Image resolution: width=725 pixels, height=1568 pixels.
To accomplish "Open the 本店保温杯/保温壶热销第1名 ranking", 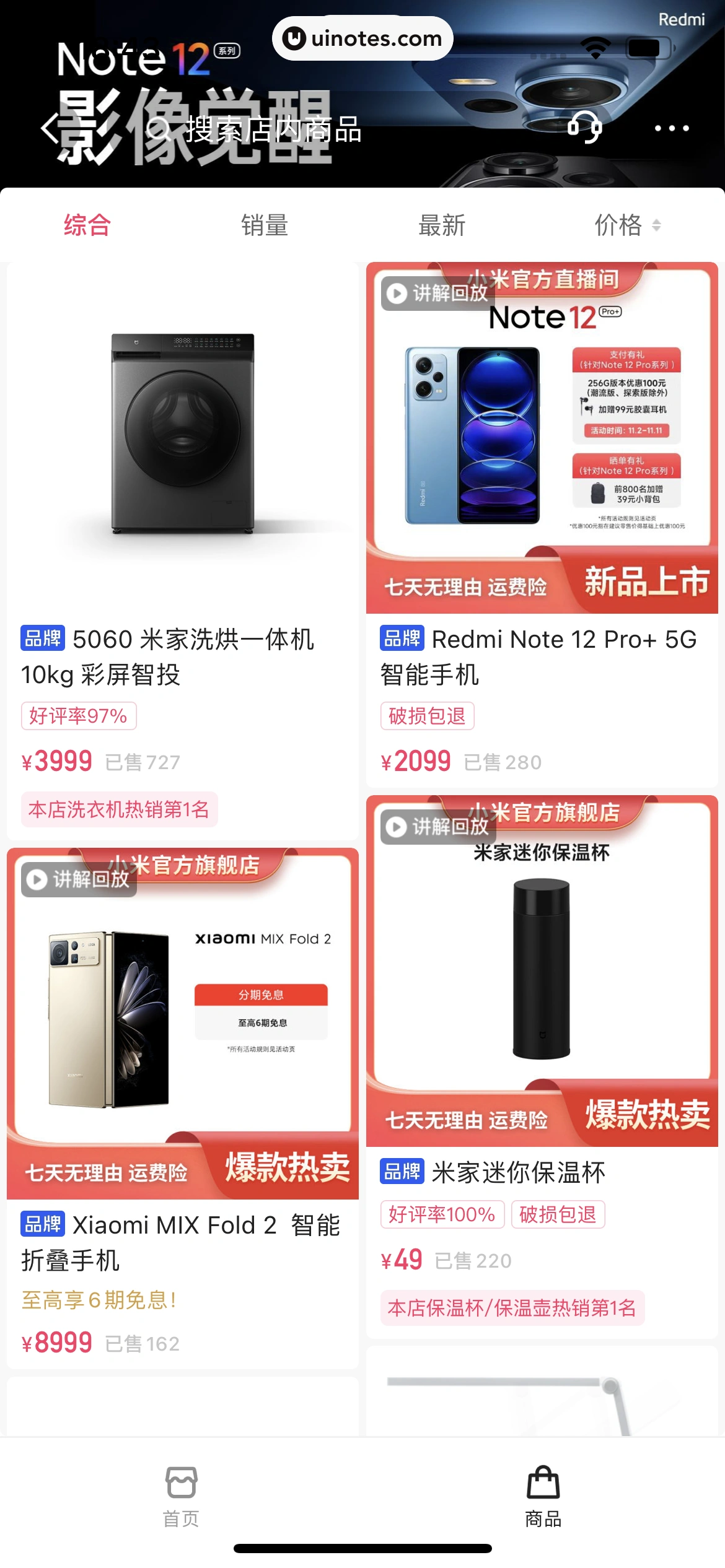I will pyautogui.click(x=512, y=1308).
